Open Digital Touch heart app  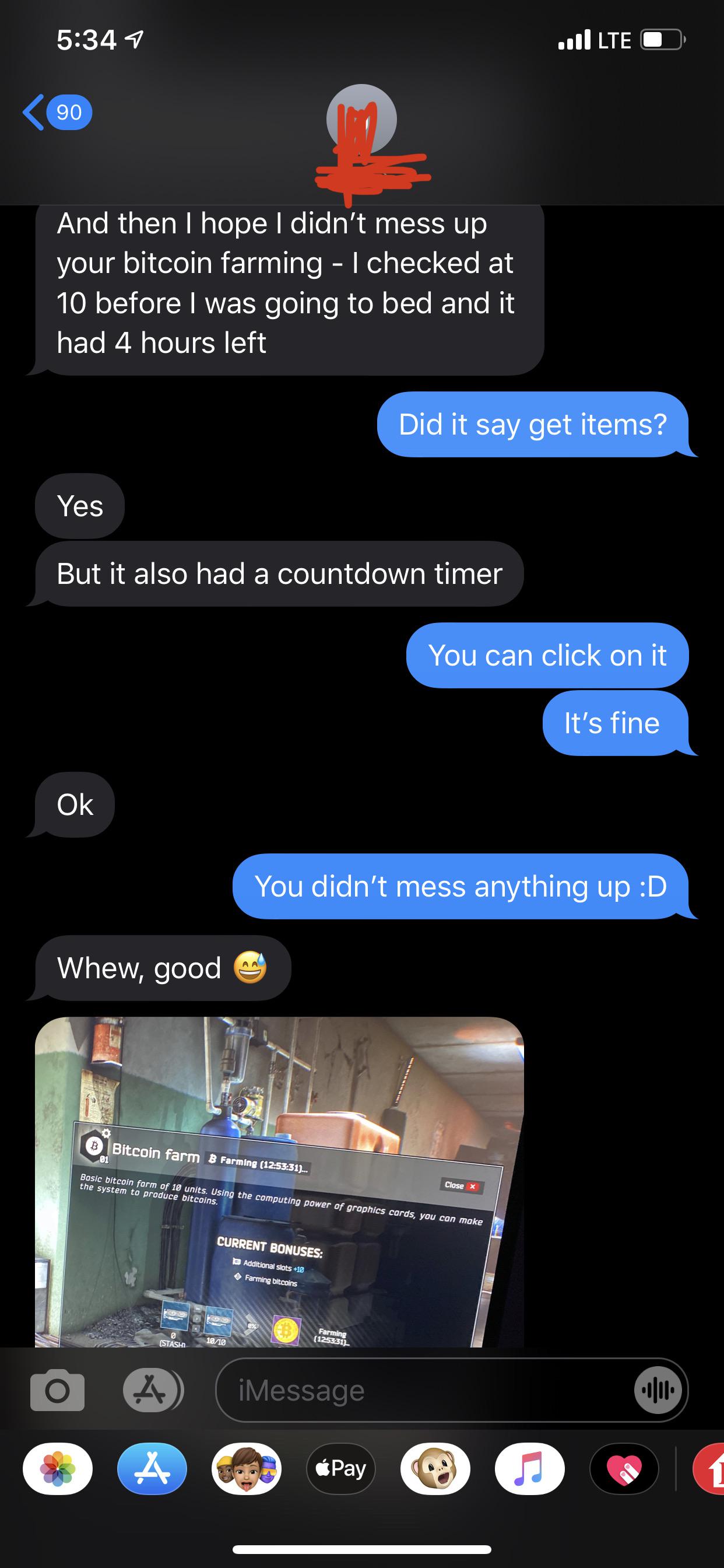click(624, 1468)
